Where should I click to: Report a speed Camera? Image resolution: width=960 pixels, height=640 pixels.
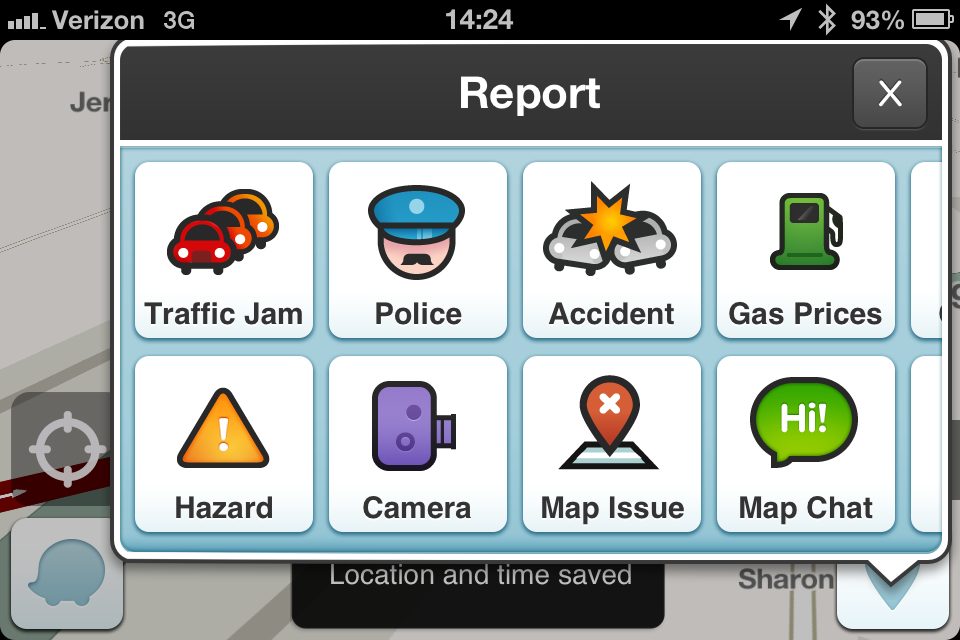[418, 445]
